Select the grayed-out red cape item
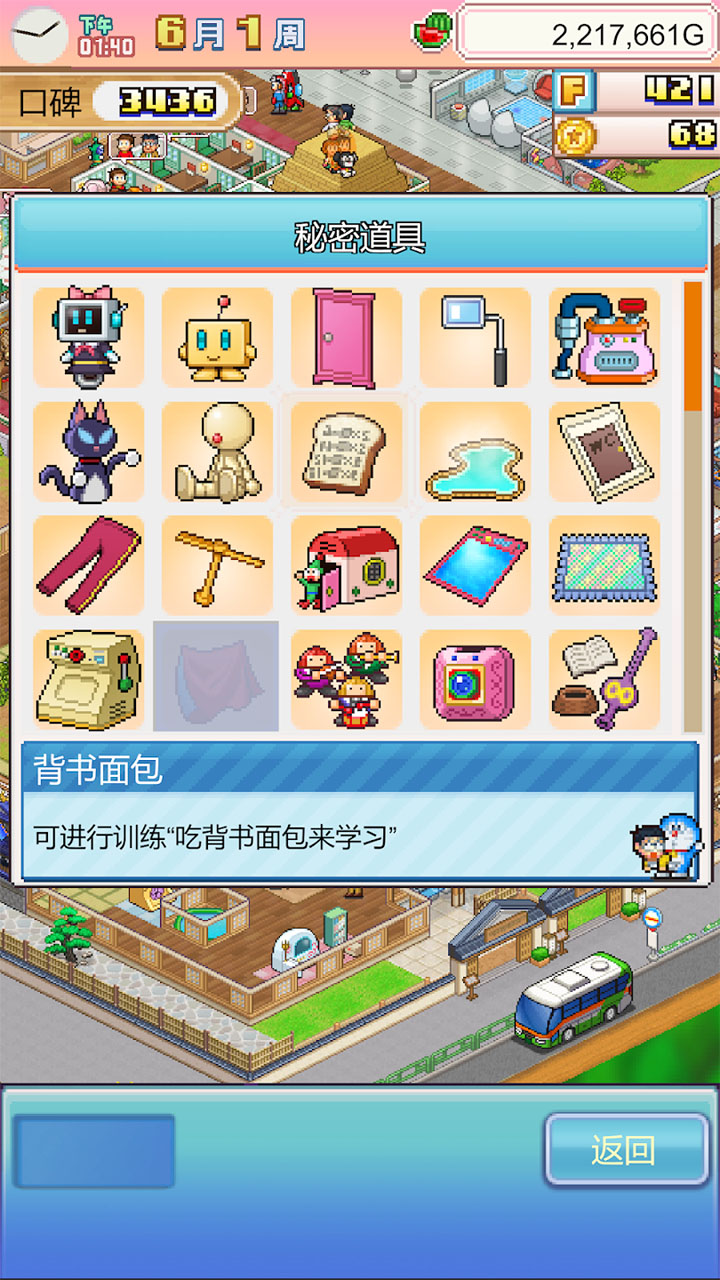The height and width of the screenshot is (1280, 720). coord(217,678)
